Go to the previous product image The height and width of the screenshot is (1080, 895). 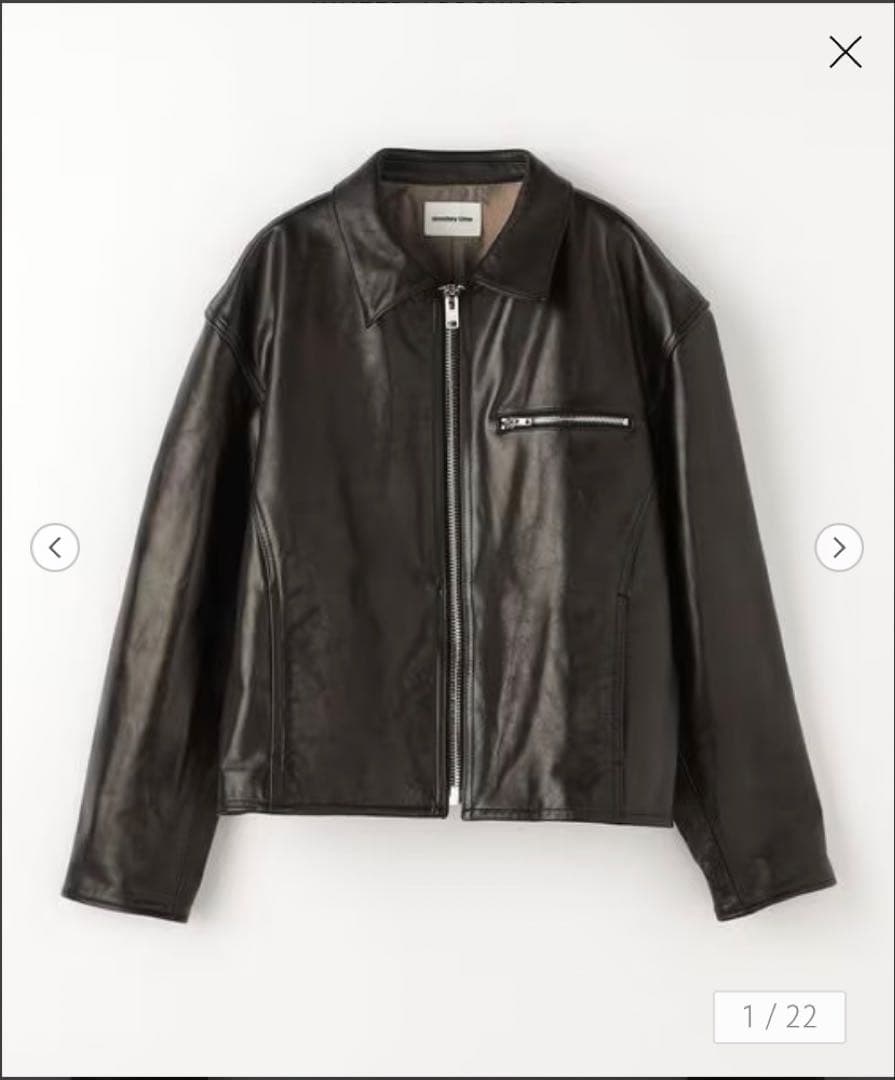click(55, 547)
